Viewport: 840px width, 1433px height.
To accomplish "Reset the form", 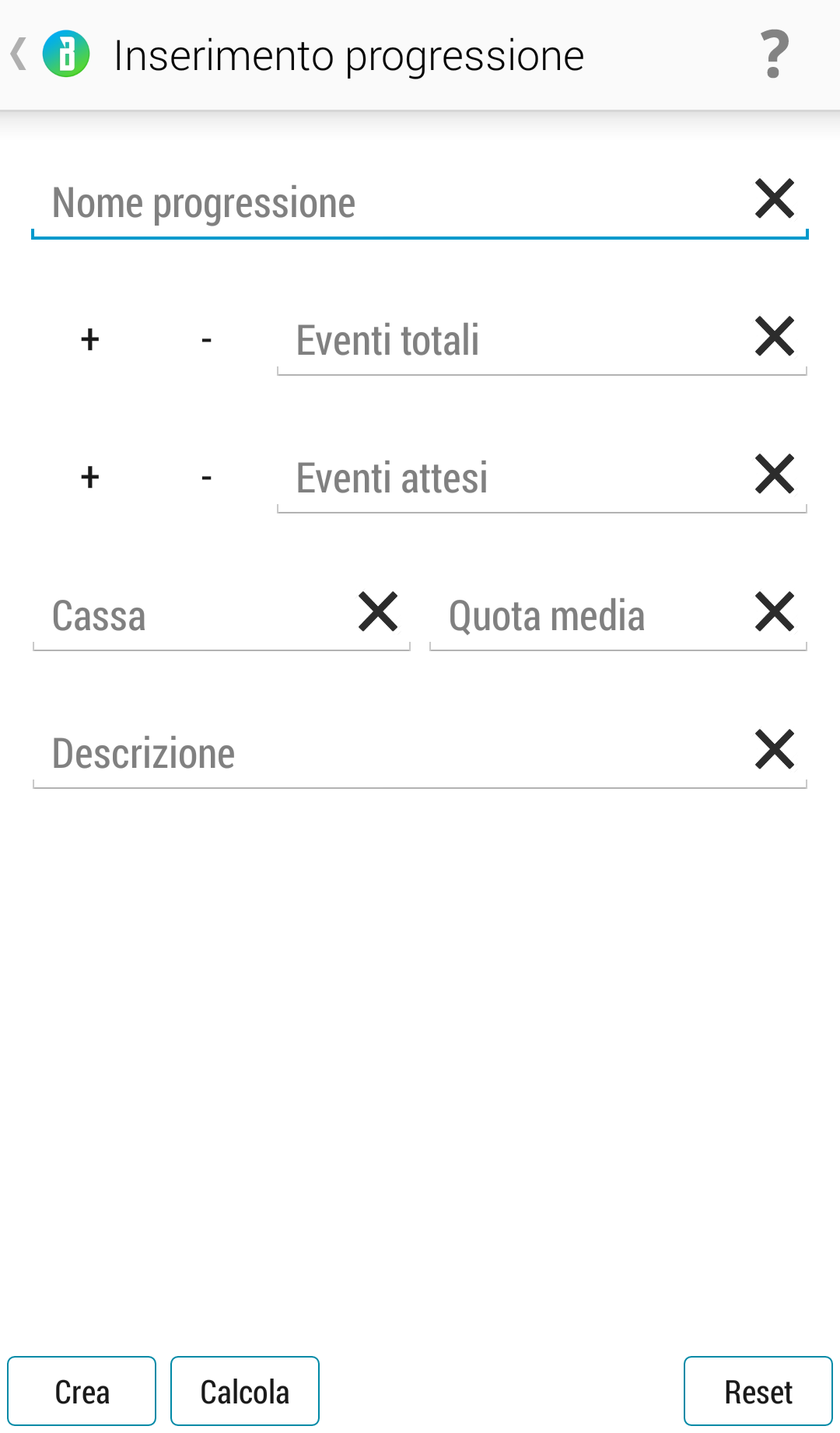I will pyautogui.click(x=758, y=1392).
